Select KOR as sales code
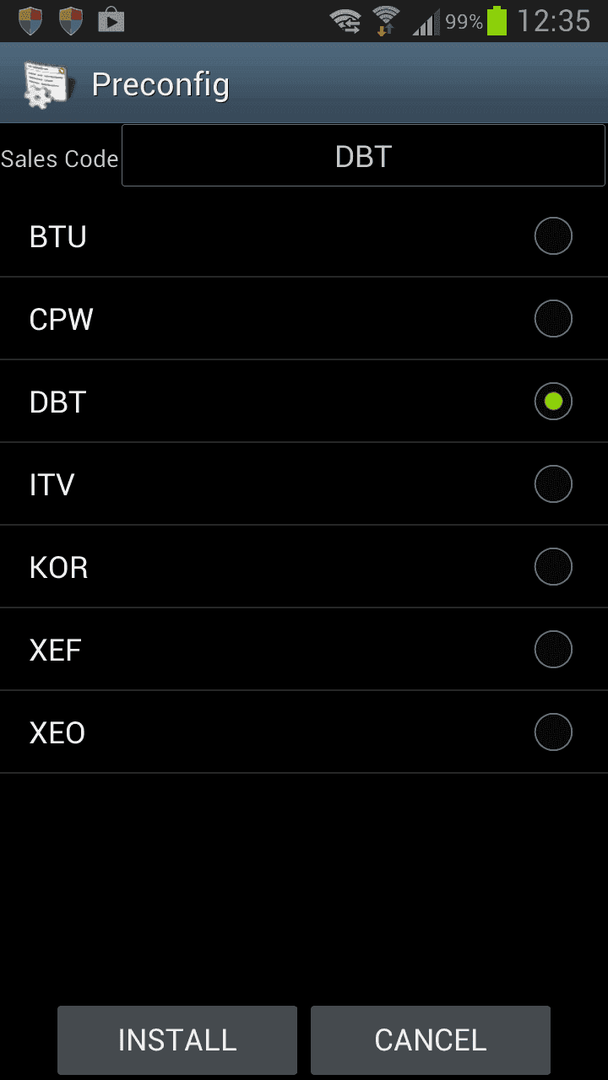The height and width of the screenshot is (1080, 608). (x=304, y=566)
